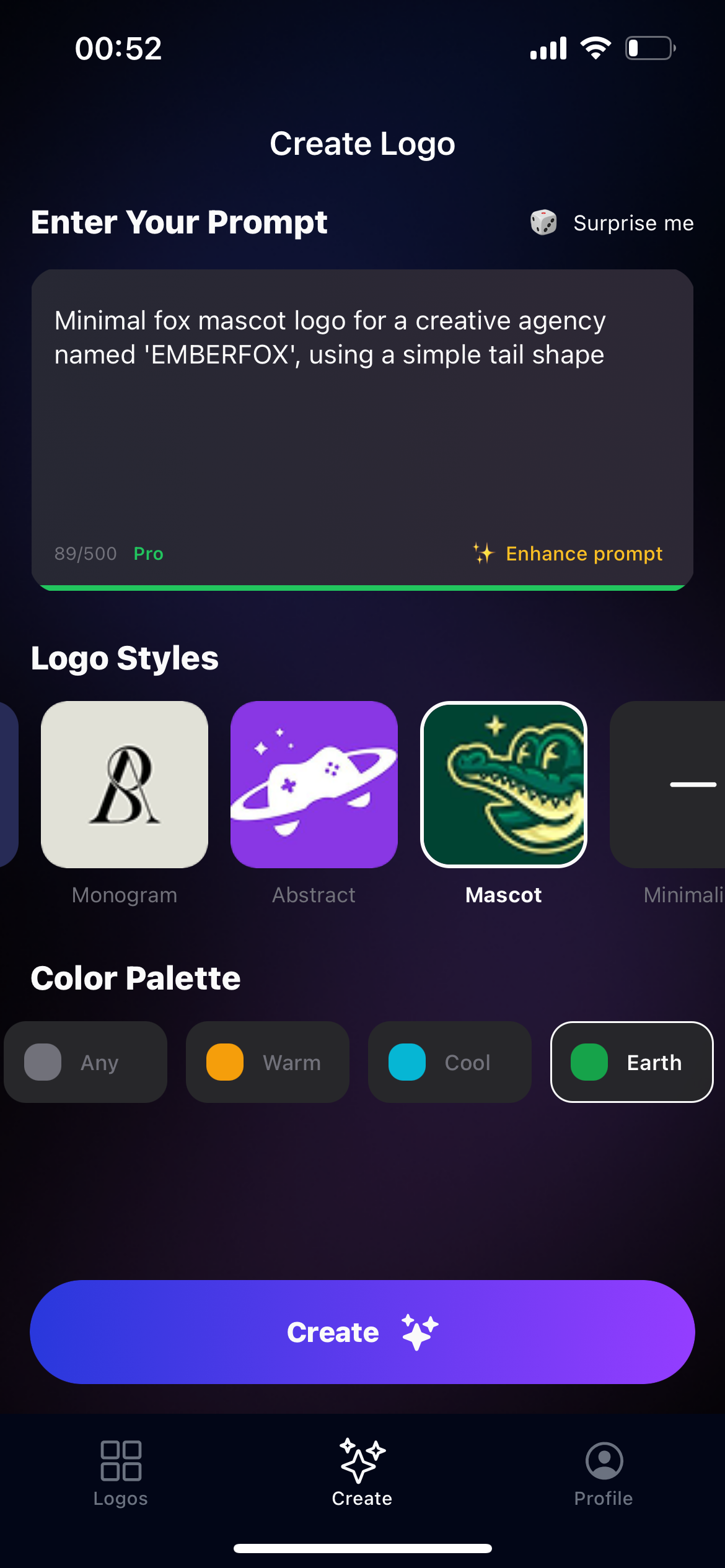The image size is (725, 1568).
Task: Select the Any color palette option
Action: (85, 1061)
